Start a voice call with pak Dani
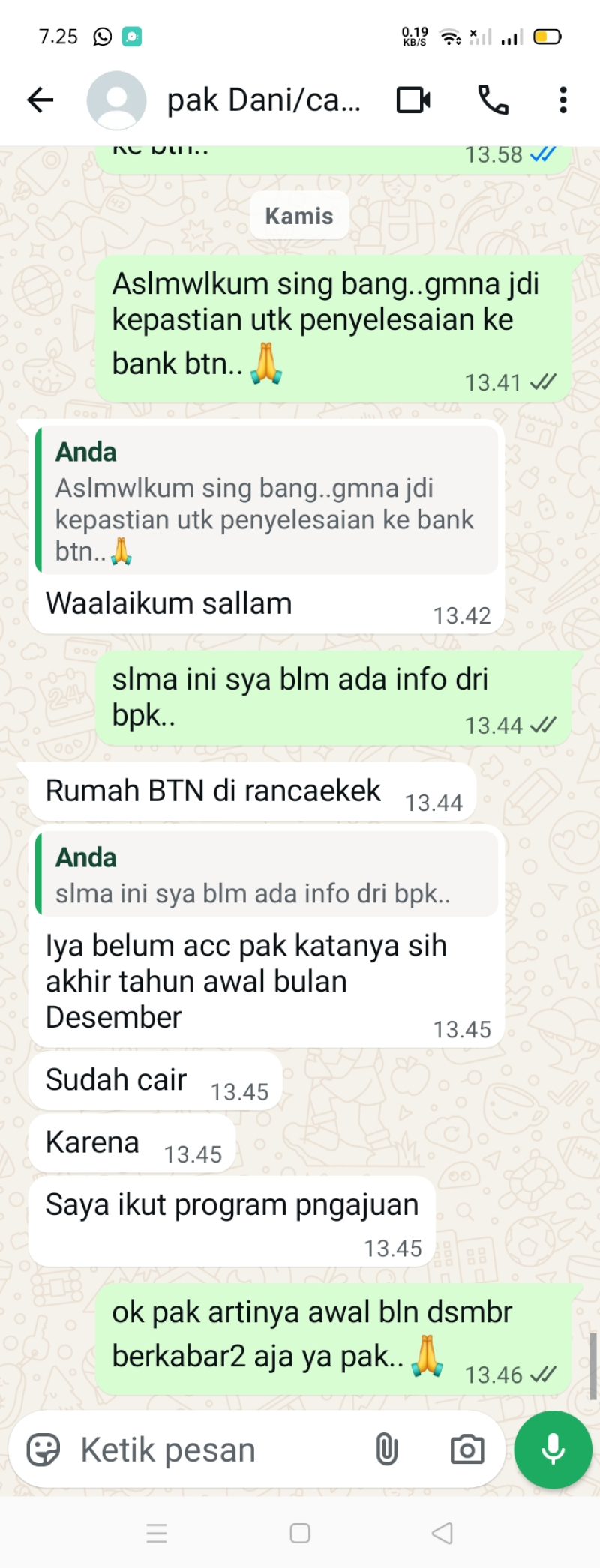 point(493,100)
